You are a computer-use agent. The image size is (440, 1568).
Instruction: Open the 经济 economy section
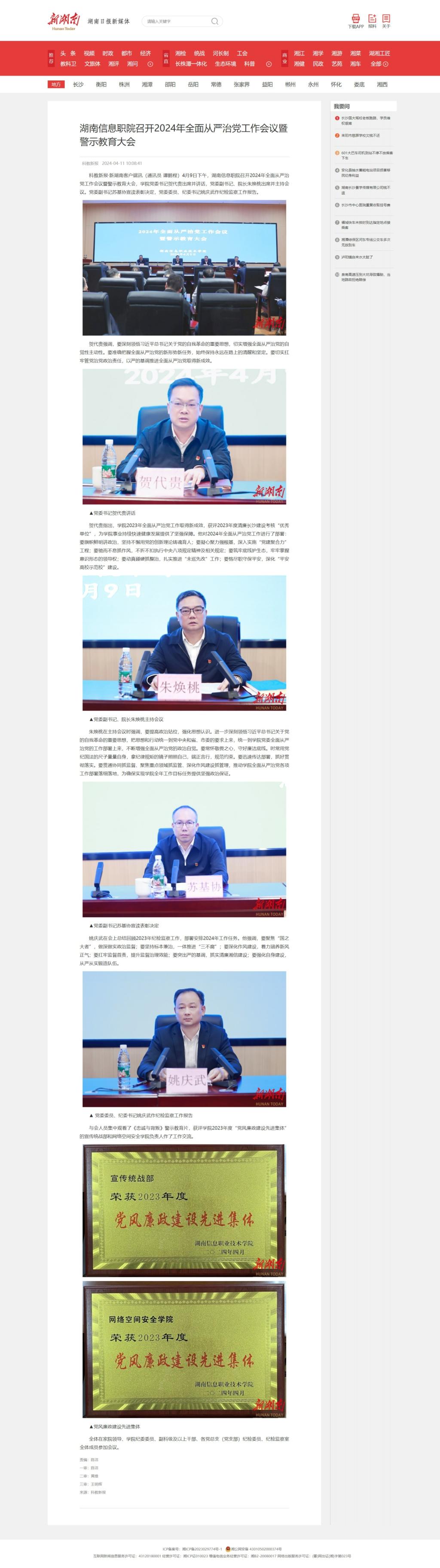tap(146, 54)
